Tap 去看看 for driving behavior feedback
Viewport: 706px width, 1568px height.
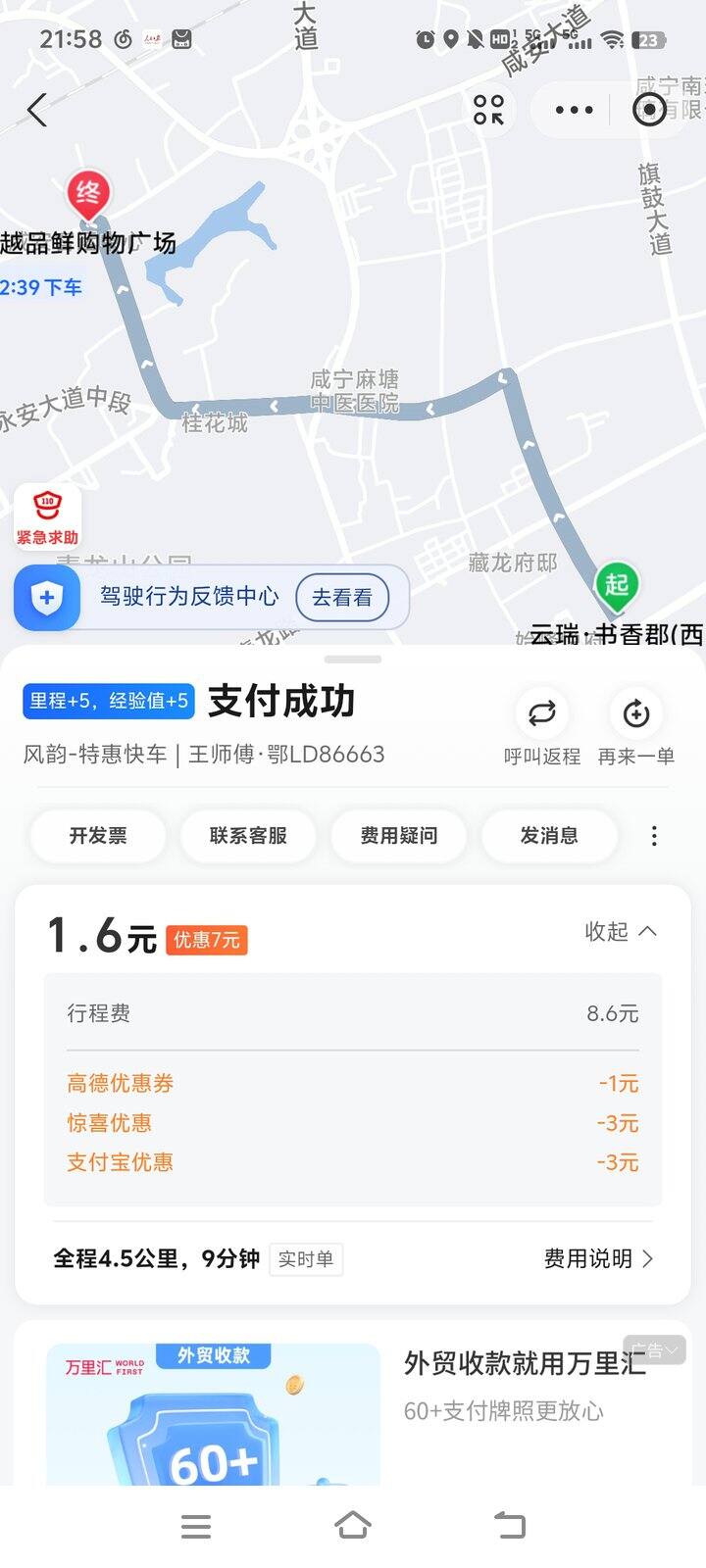click(342, 597)
